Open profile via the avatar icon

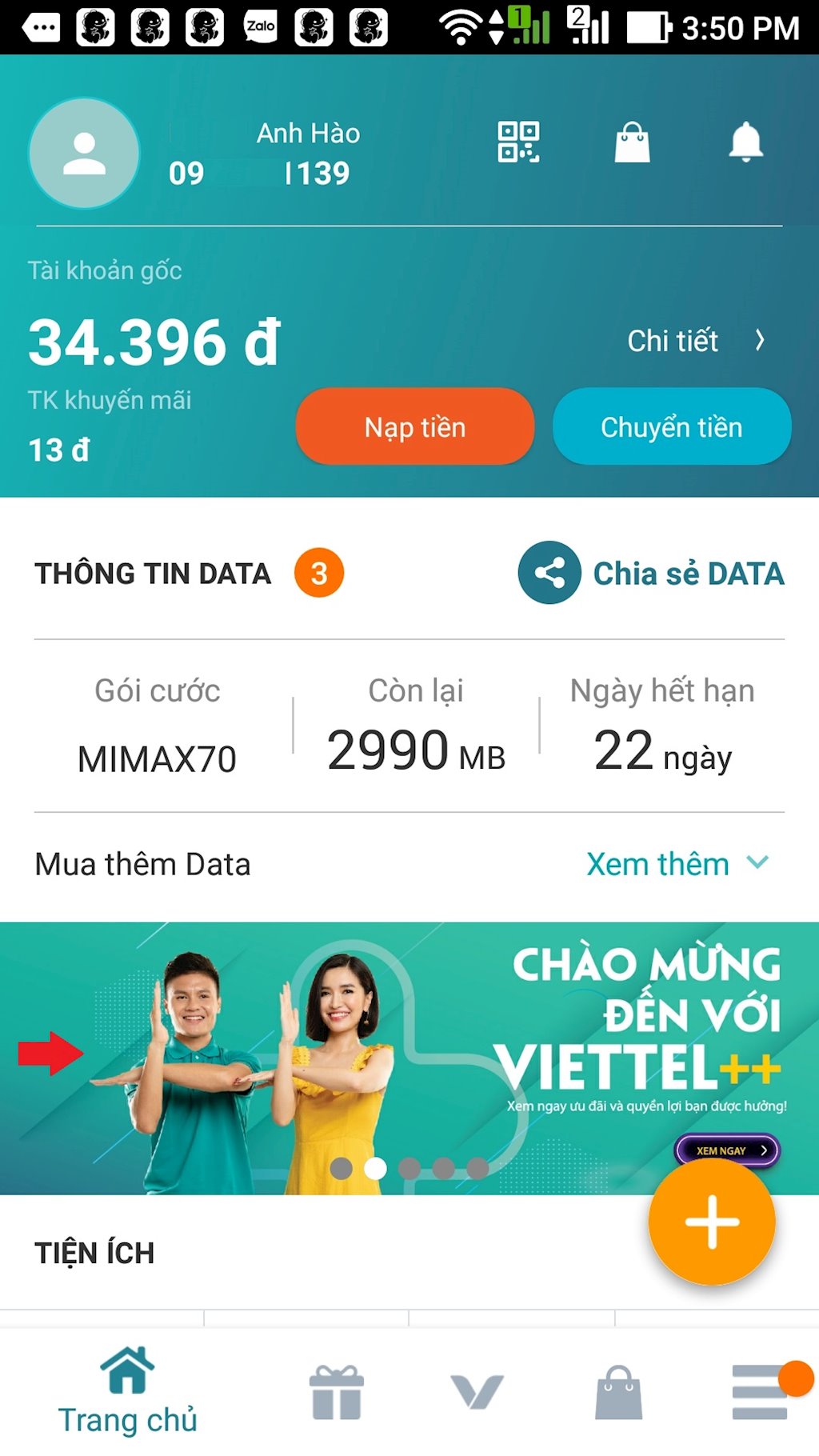click(x=84, y=154)
